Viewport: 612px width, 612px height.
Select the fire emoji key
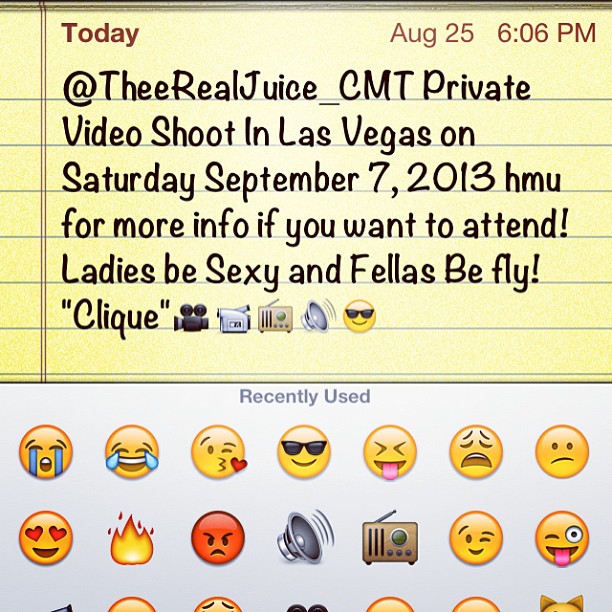click(132, 540)
